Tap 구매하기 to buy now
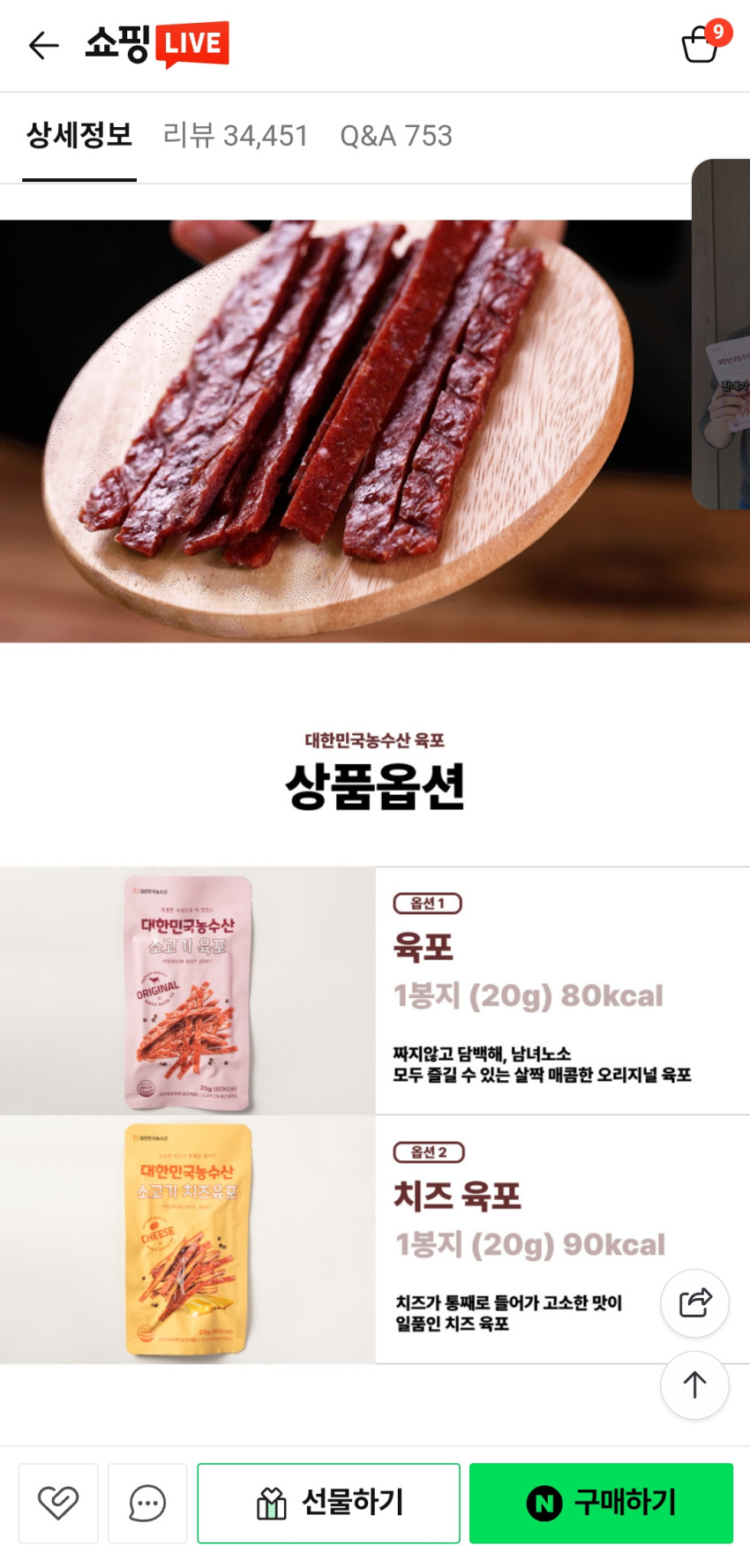This screenshot has height=1568, width=750. [601, 1503]
